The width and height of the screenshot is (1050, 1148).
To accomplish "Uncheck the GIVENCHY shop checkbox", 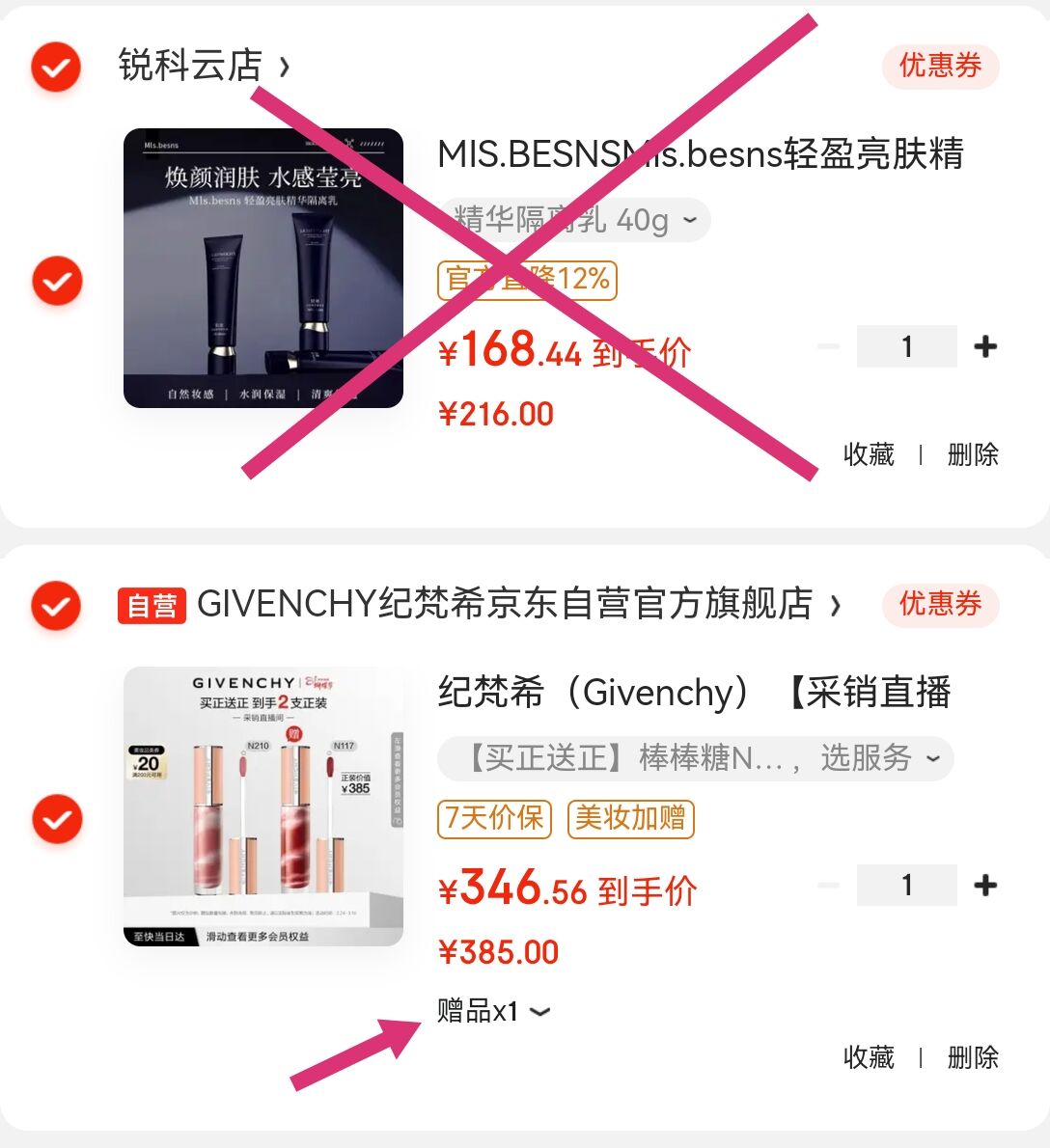I will coord(56,605).
